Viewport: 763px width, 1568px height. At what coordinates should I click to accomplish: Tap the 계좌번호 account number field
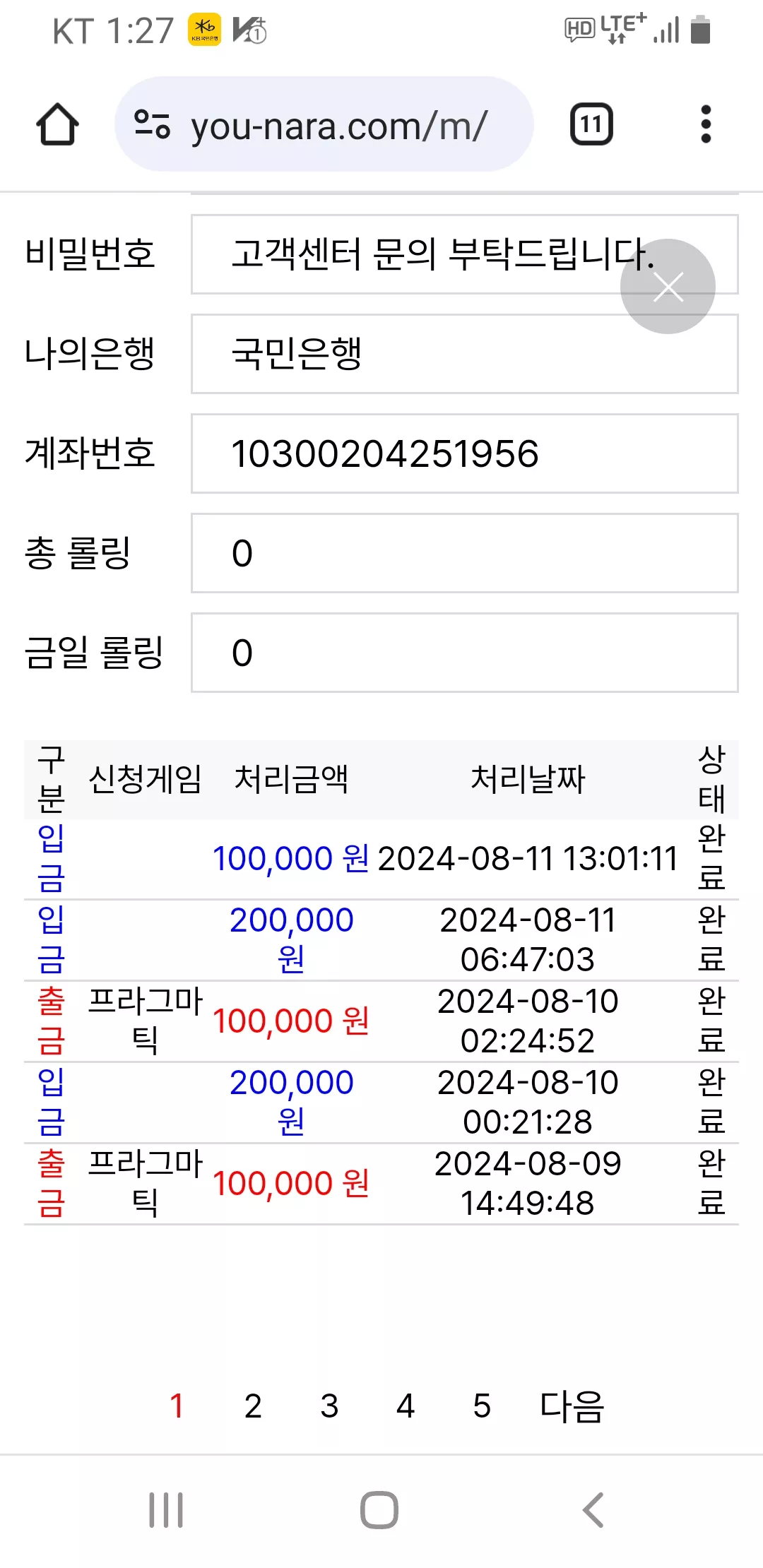pos(465,453)
